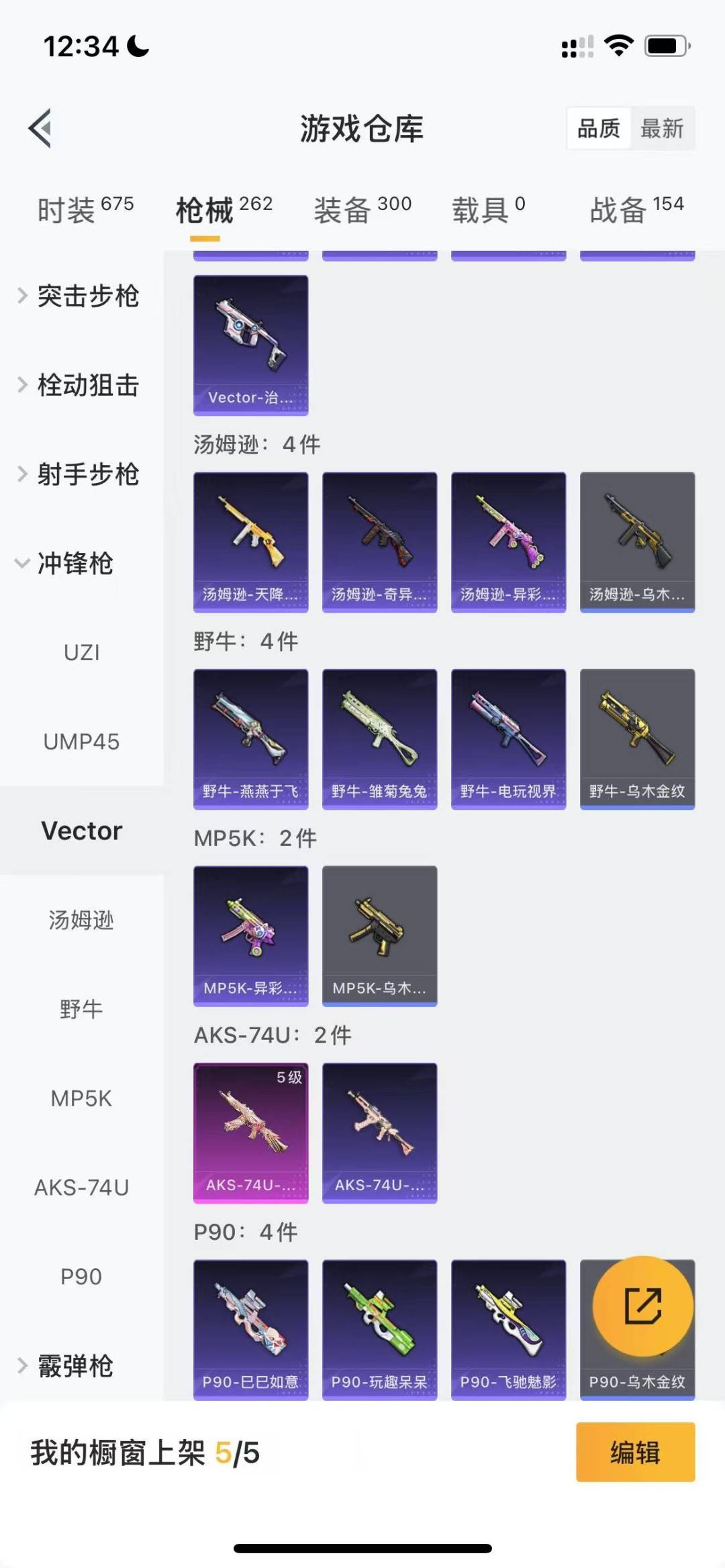The height and width of the screenshot is (1568, 725).
Task: Open the 战备 tab
Action: [636, 209]
